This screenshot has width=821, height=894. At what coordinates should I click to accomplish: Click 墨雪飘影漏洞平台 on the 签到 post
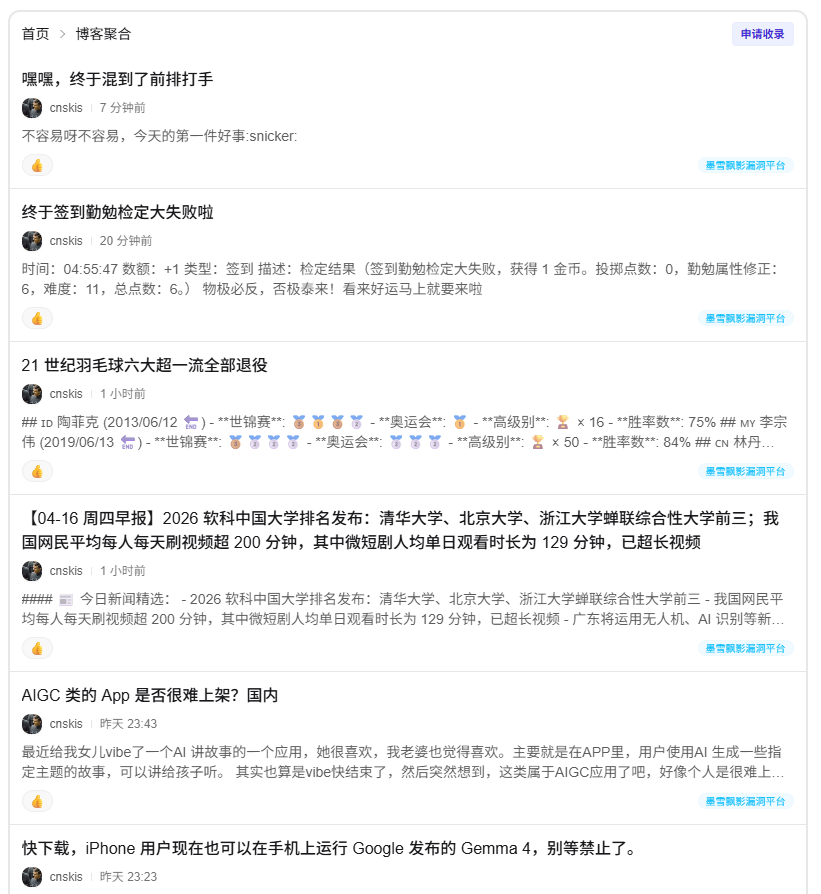click(744, 318)
